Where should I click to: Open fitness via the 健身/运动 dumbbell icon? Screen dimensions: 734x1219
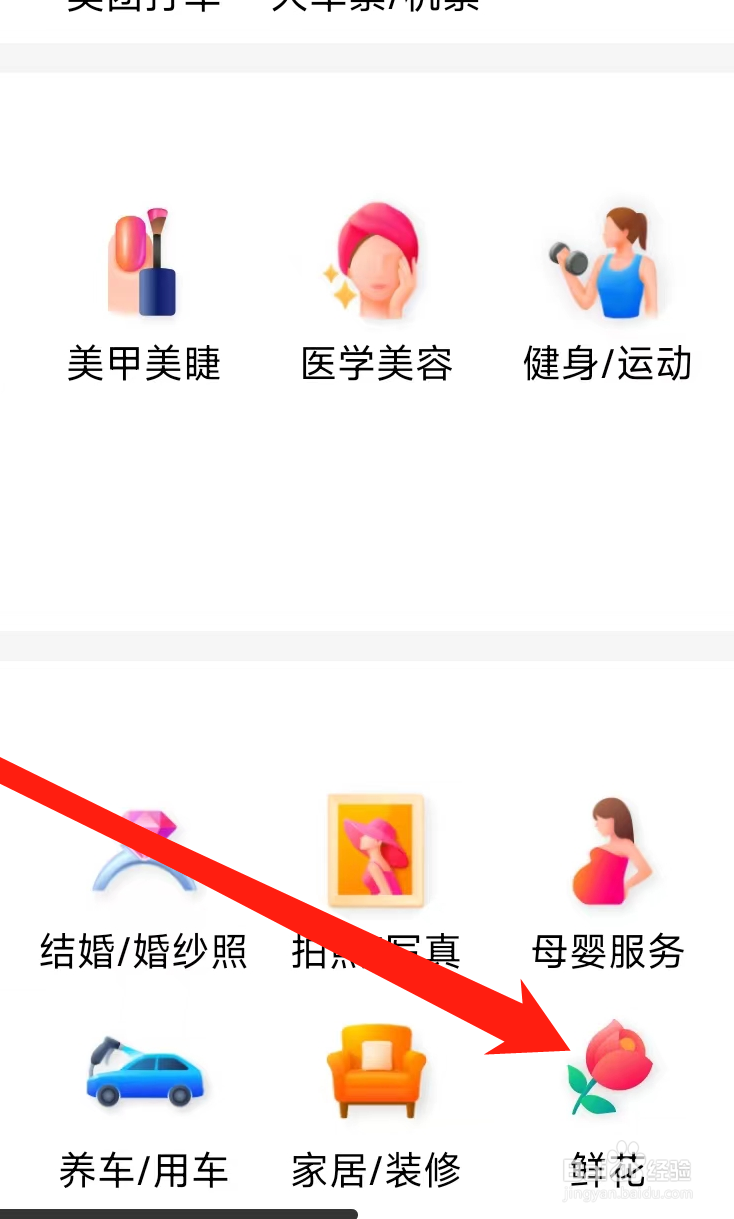click(x=608, y=260)
